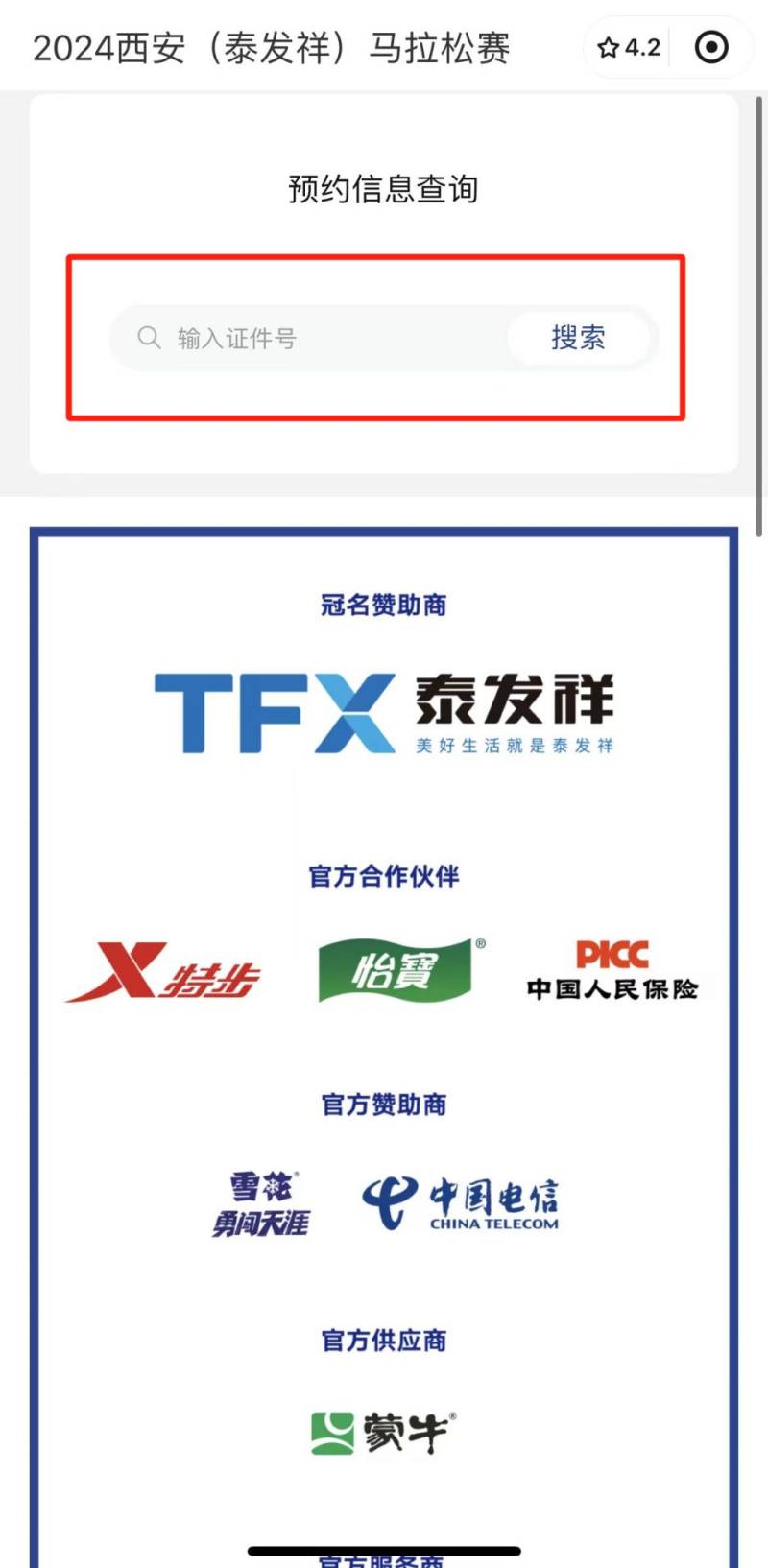The width and height of the screenshot is (768, 1568).
Task: Tap the 预约信息查询 section heading
Action: click(x=384, y=189)
